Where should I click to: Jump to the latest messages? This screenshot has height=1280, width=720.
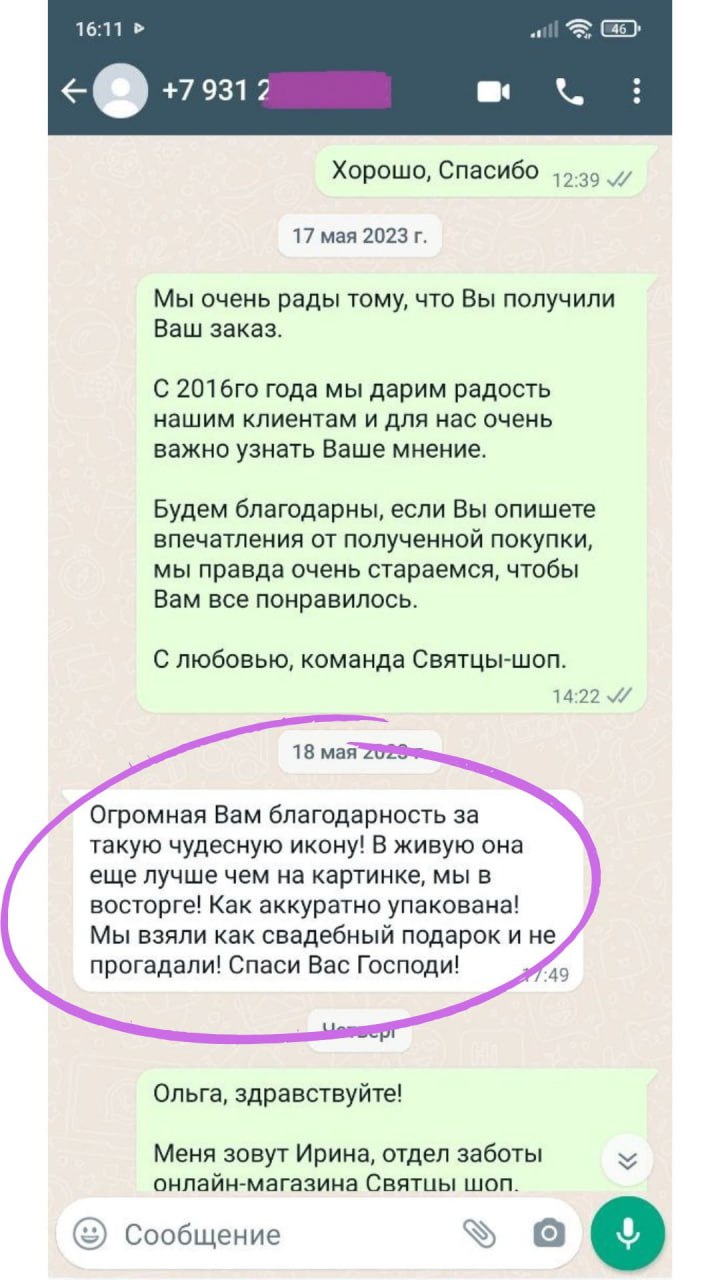click(628, 1161)
